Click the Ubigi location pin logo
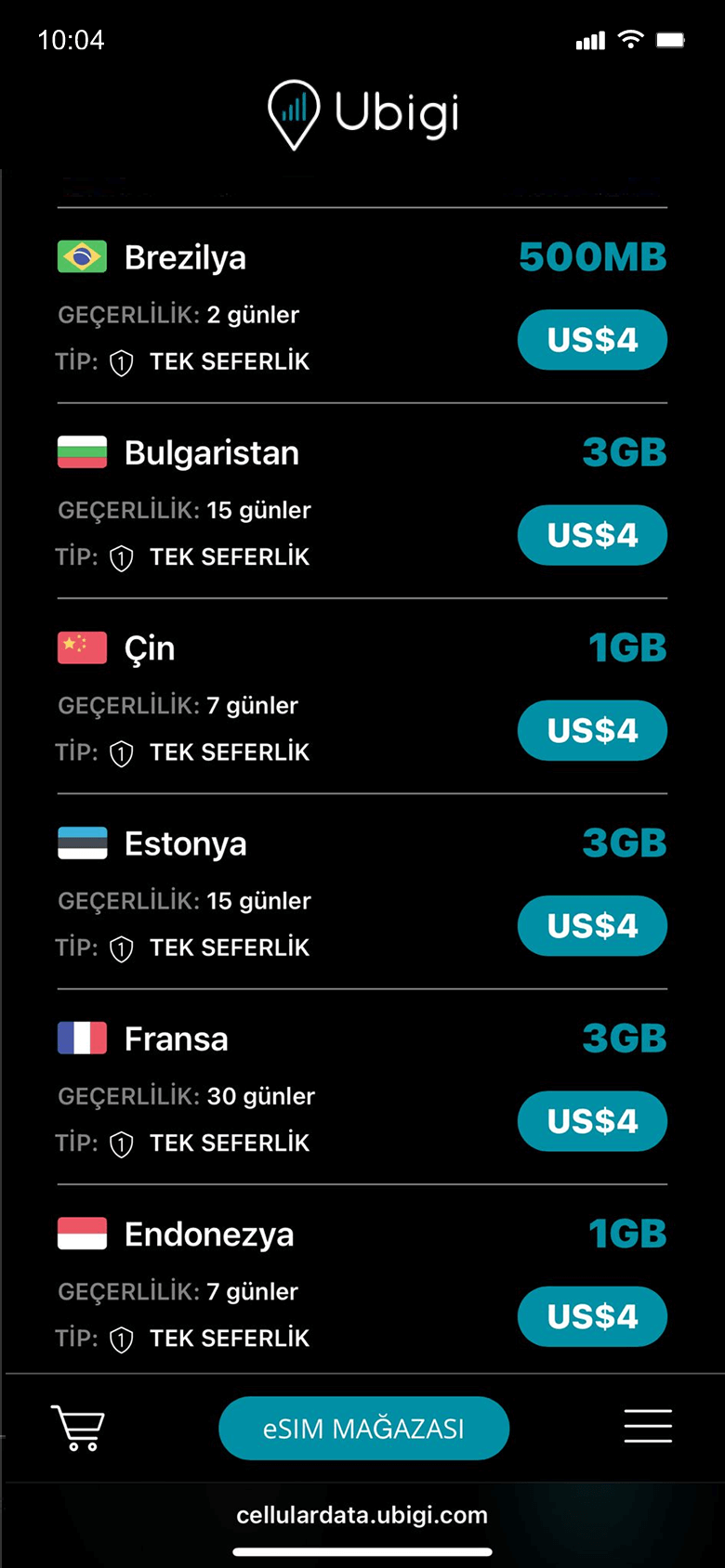Image resolution: width=725 pixels, height=1568 pixels. click(x=293, y=113)
